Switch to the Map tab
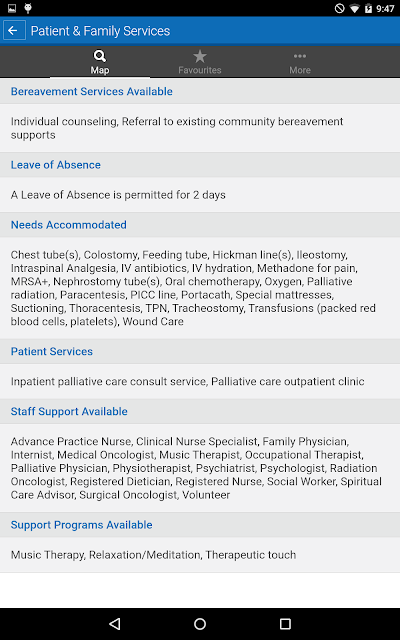Image resolution: width=400 pixels, height=640 pixels. pyautogui.click(x=100, y=62)
